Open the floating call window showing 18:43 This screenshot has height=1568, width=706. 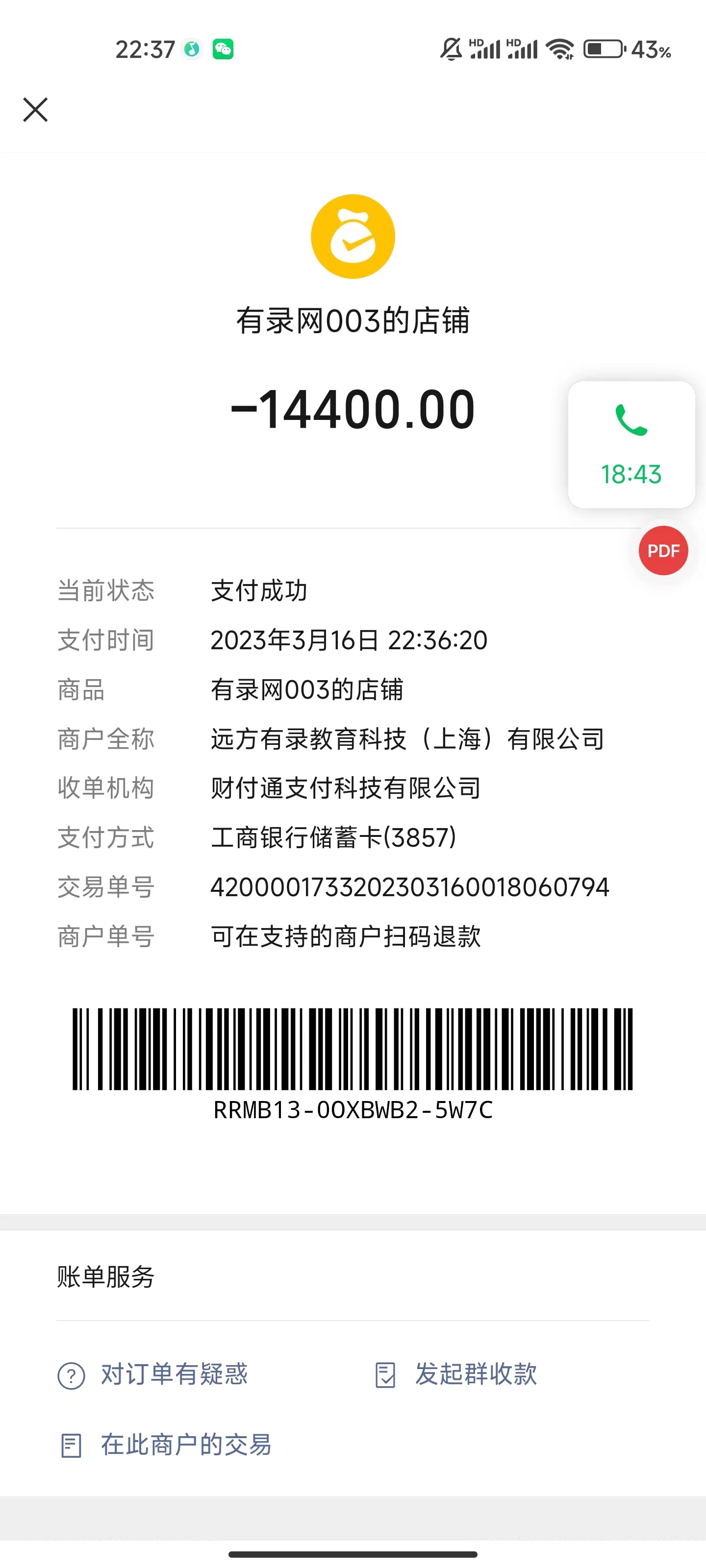[631, 444]
